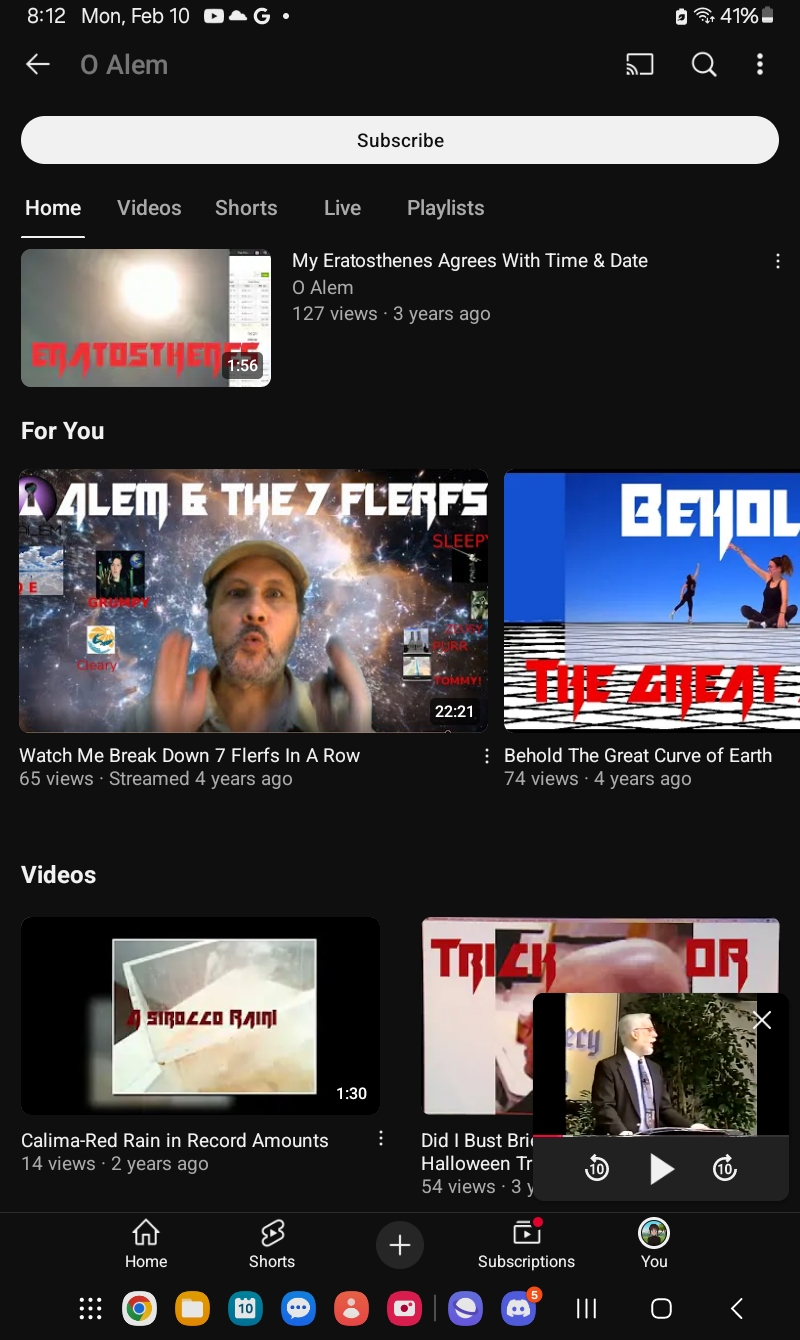Close the mini player
The width and height of the screenshot is (800, 1340).
point(762,1020)
